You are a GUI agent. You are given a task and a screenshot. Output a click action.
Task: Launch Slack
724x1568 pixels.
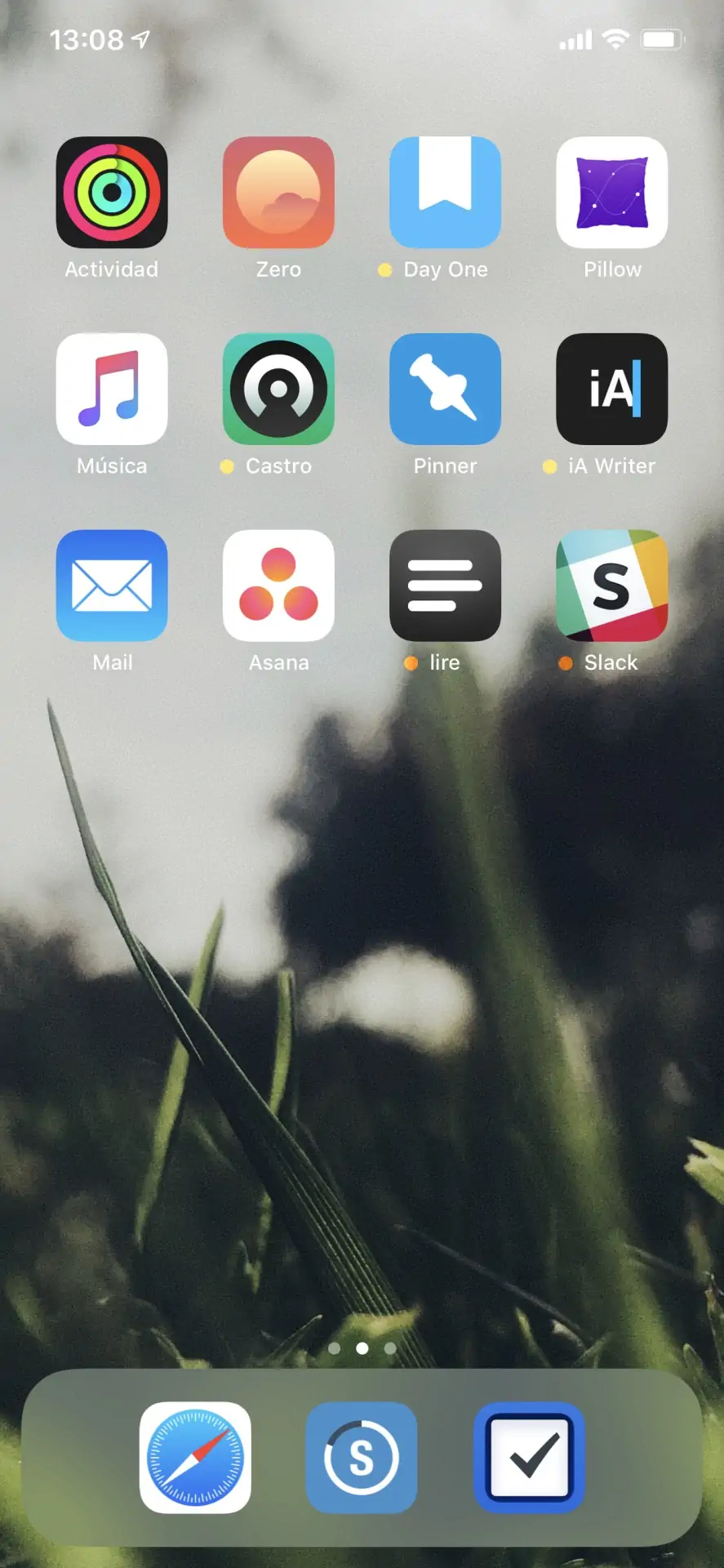[x=611, y=586]
